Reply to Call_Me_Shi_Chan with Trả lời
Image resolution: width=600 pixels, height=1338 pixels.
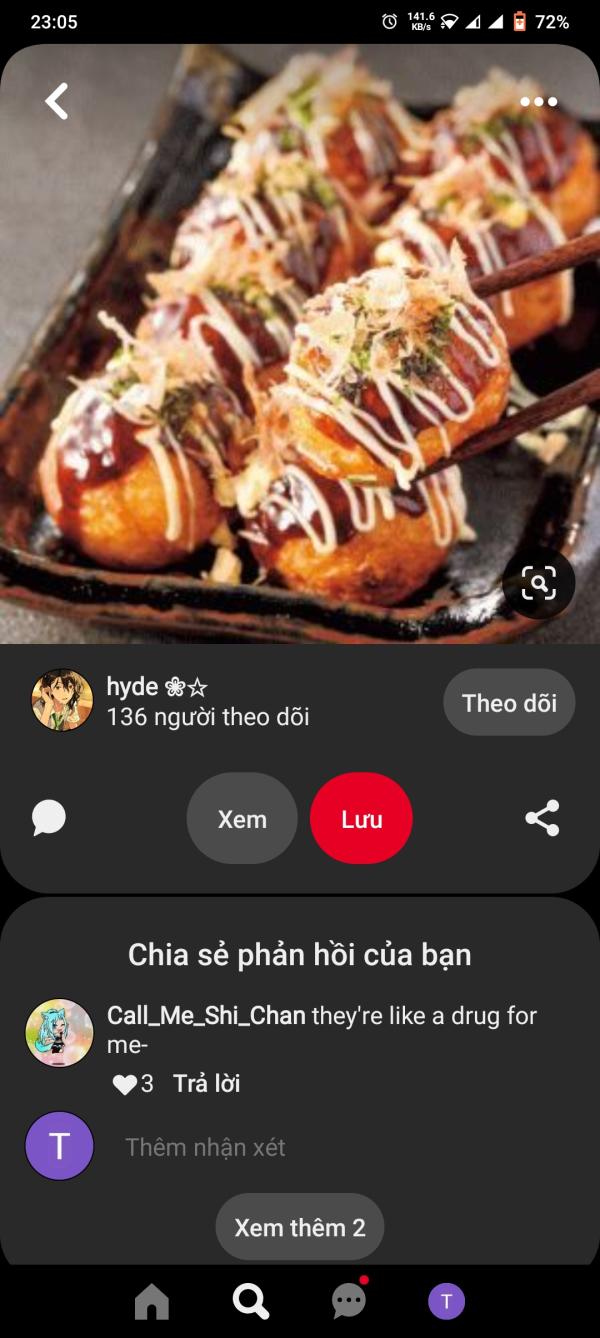click(206, 1083)
